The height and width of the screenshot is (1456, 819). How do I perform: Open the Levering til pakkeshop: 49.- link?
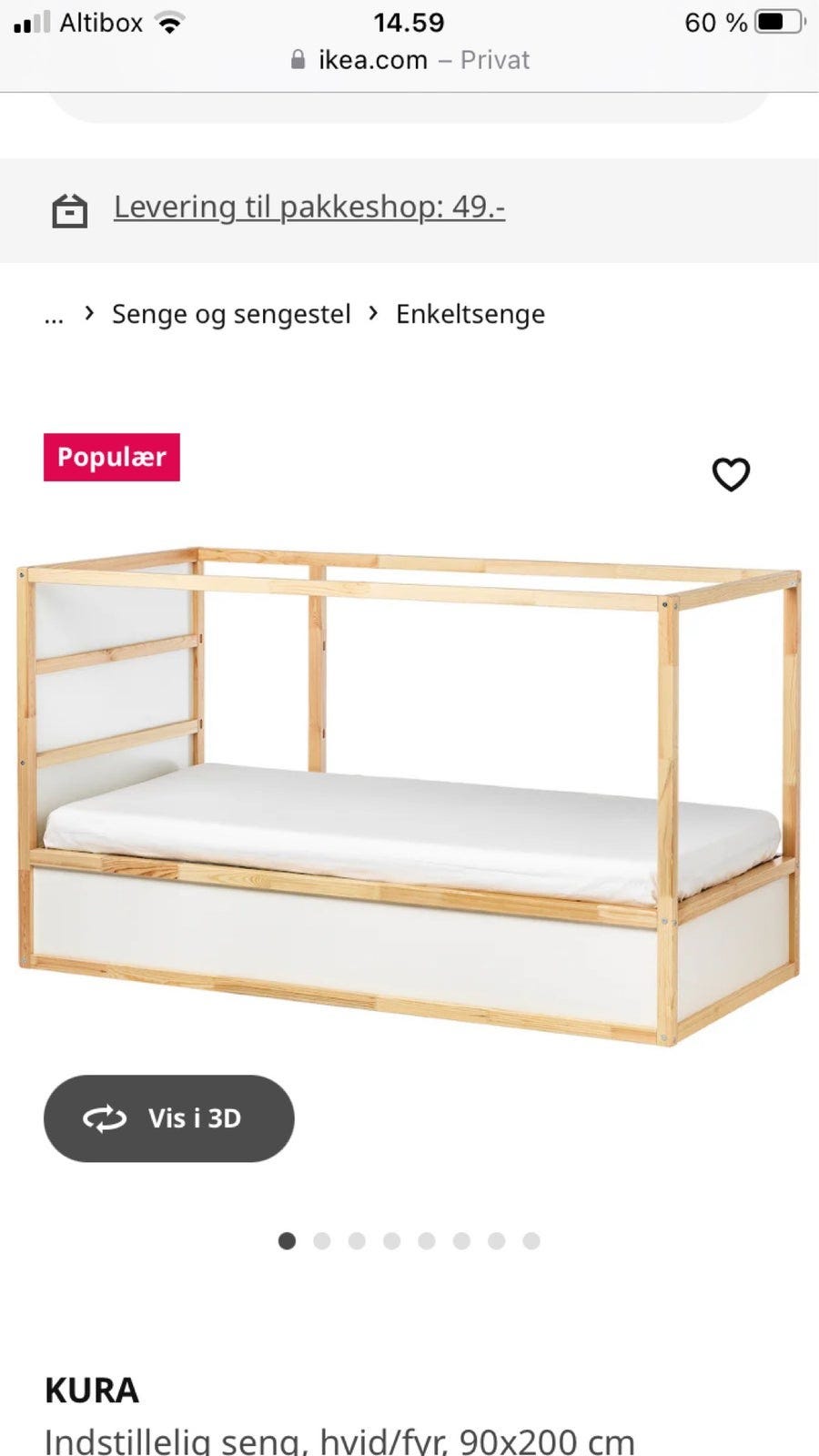tap(308, 207)
